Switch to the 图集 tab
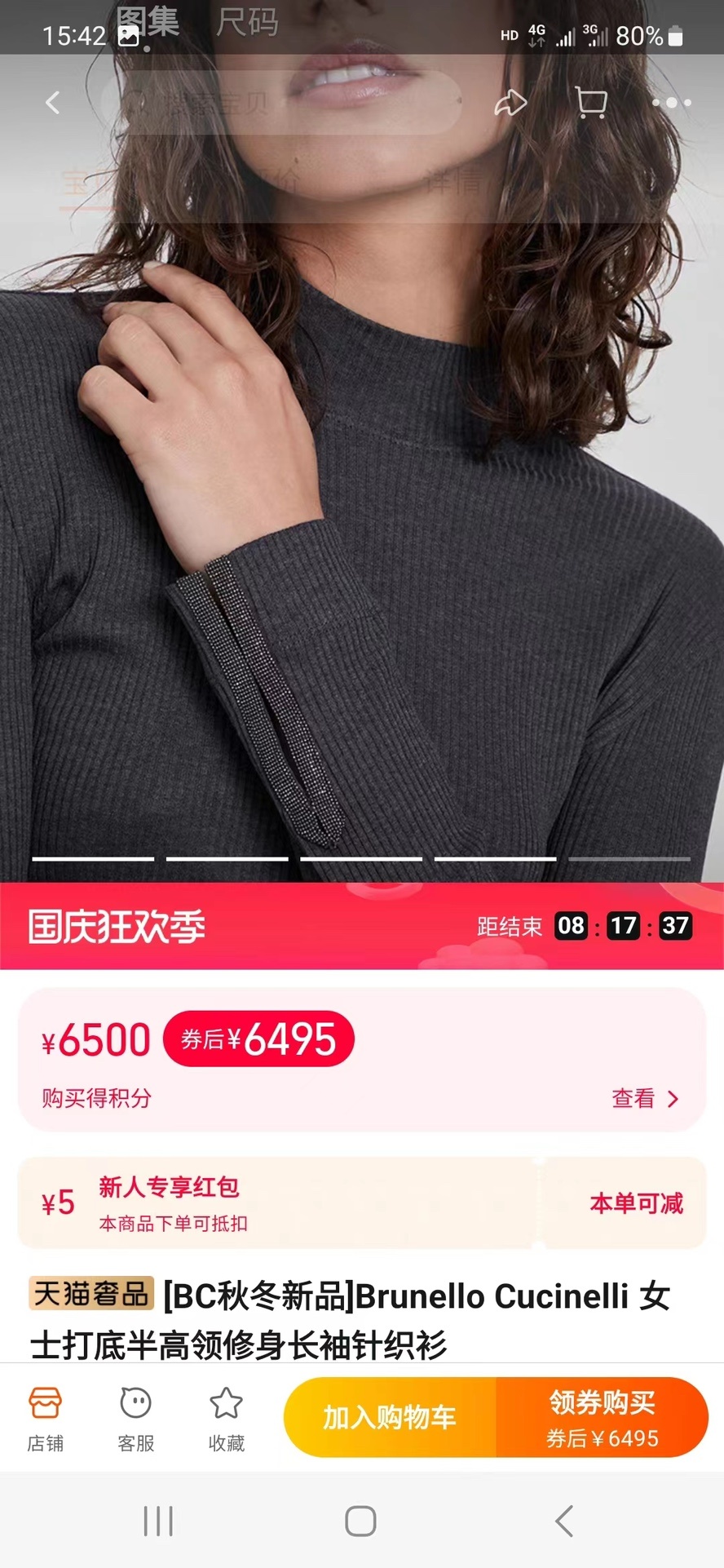This screenshot has width=724, height=1568. (x=148, y=21)
